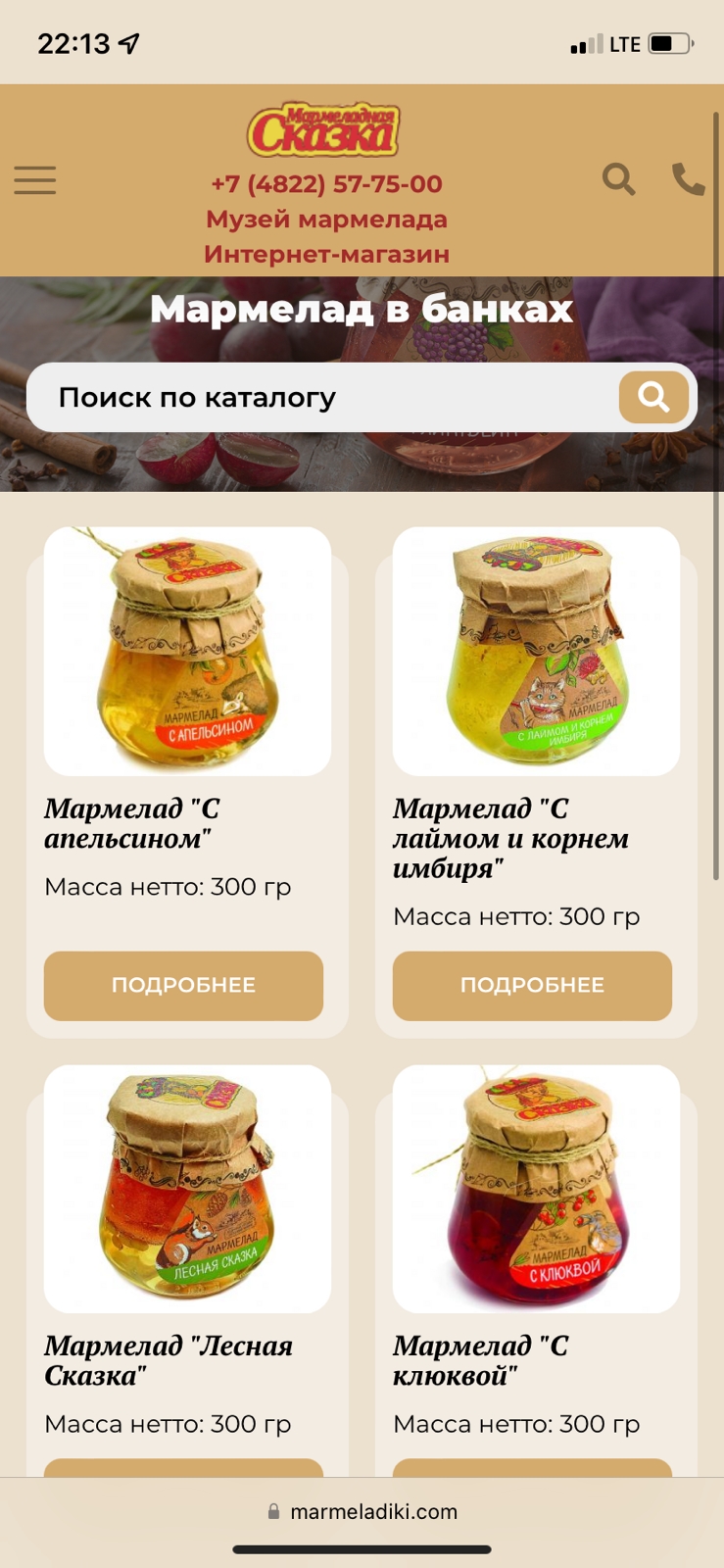The width and height of the screenshot is (724, 1568).
Task: Call the +7 (4822) 57-75-00 number
Action: 326,184
